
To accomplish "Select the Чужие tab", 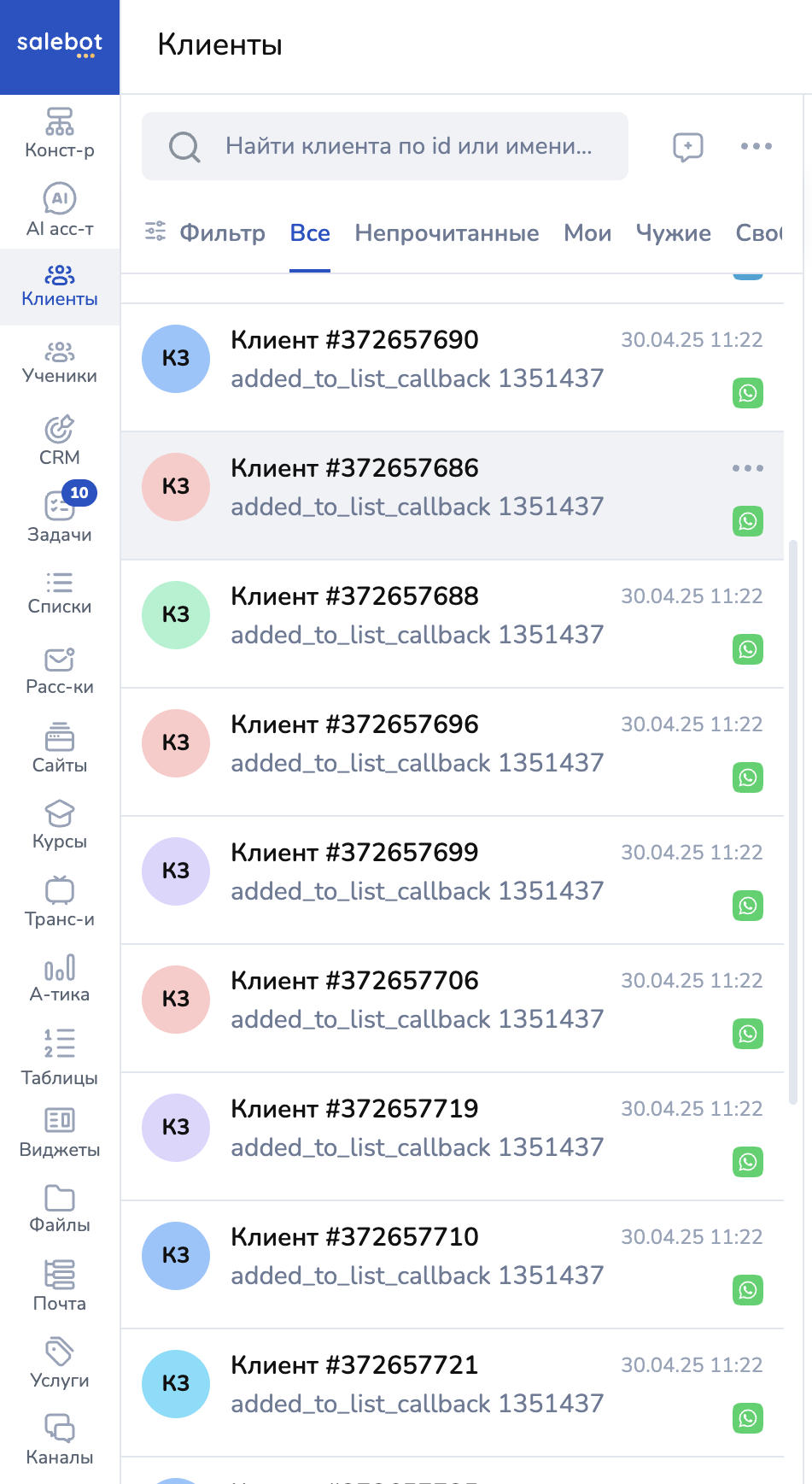I will [673, 232].
